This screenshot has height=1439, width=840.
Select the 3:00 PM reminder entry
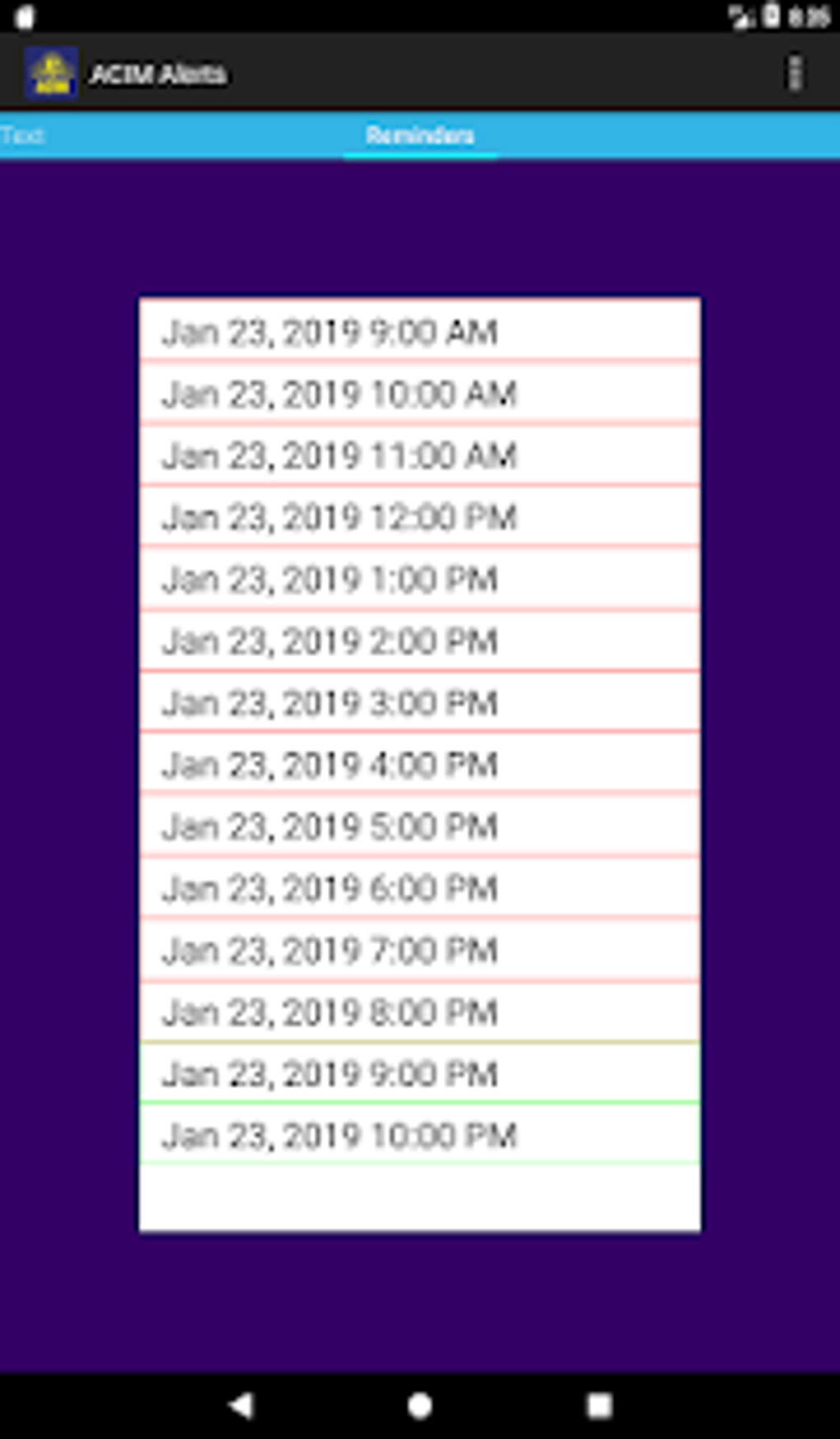(x=419, y=703)
